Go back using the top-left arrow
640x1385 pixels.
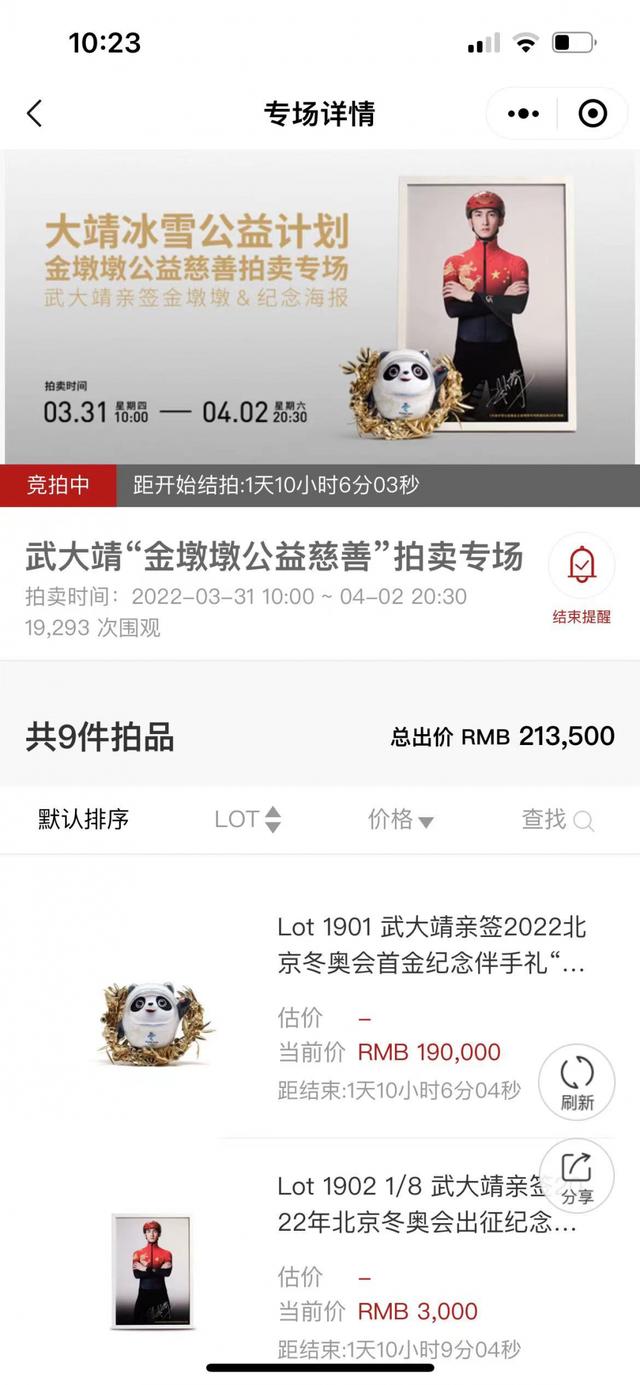tap(34, 113)
